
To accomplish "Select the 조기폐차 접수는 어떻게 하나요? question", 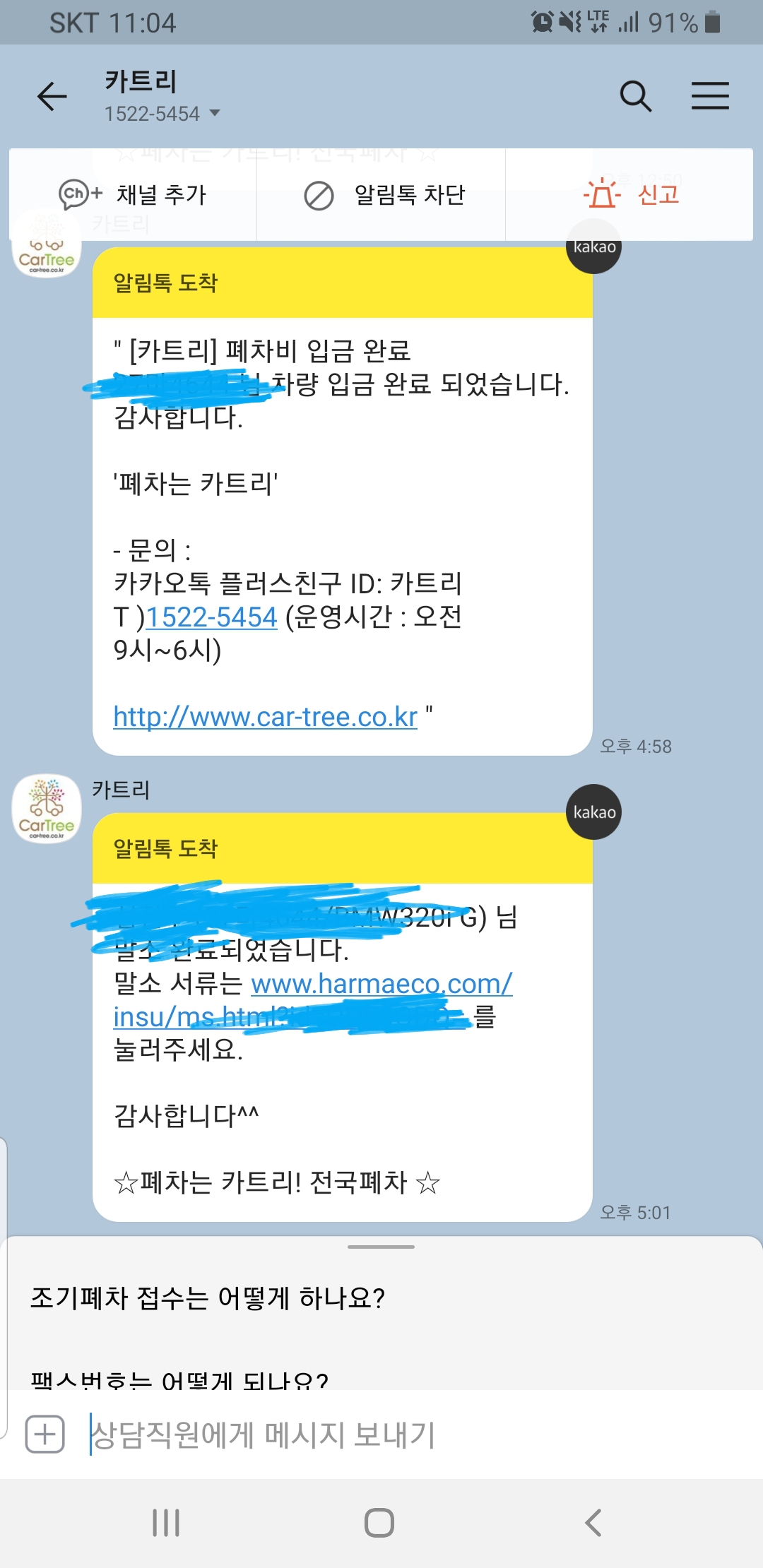I will 208,1298.
